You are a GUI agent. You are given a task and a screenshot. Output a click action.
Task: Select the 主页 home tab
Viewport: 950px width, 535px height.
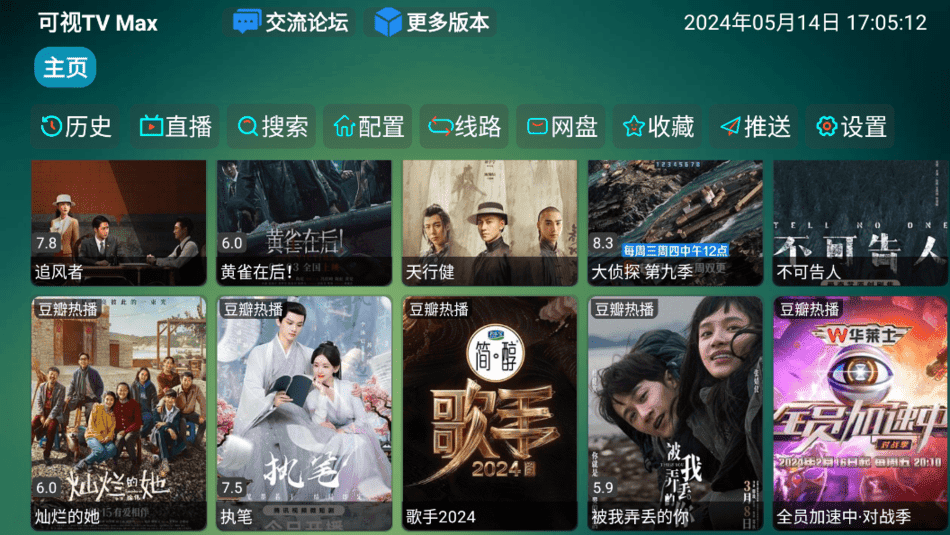65,67
